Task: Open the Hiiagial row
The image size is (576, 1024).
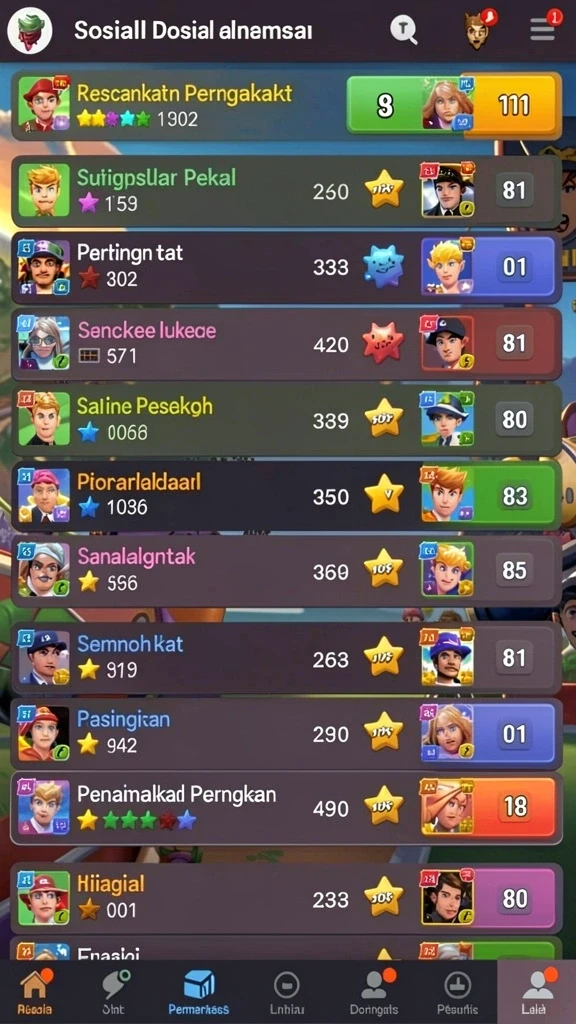Action: pyautogui.click(x=287, y=899)
